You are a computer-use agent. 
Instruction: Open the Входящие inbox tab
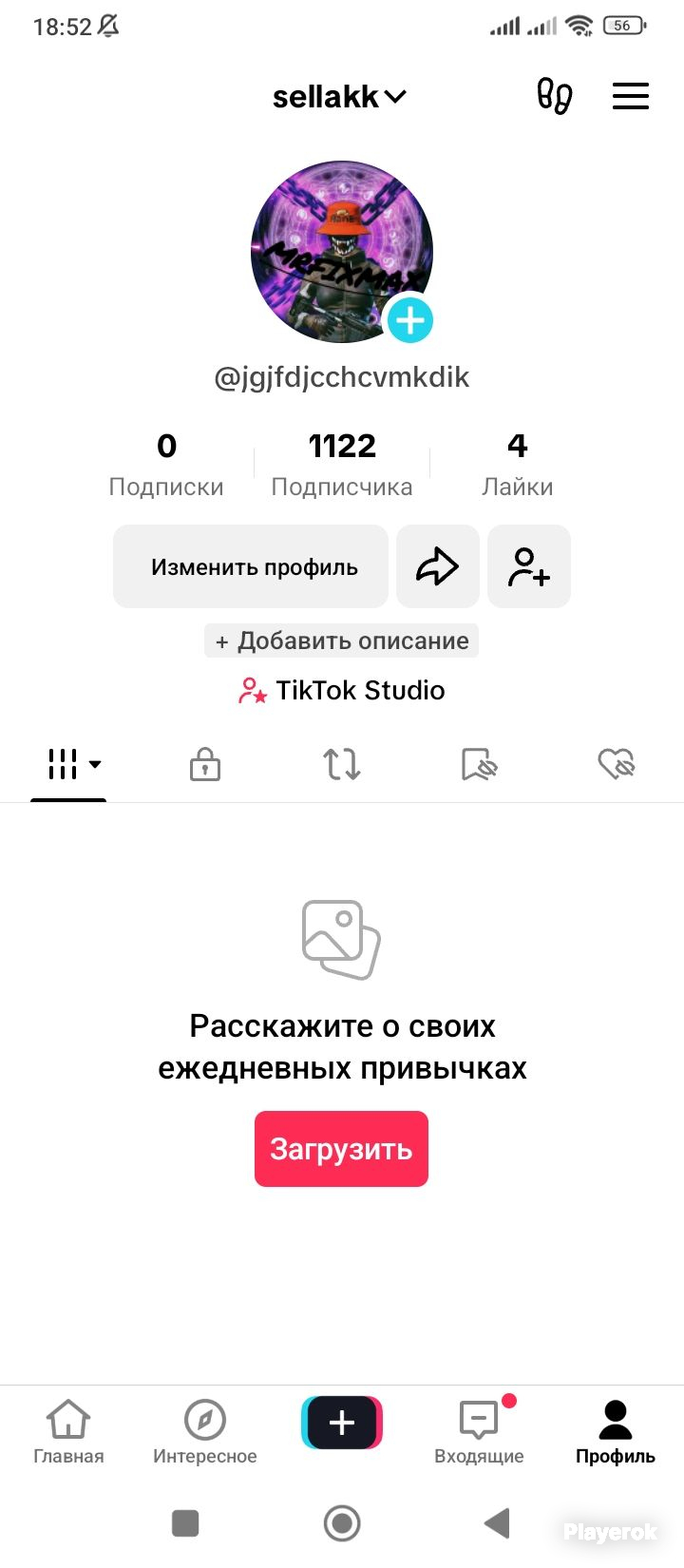[x=479, y=1431]
